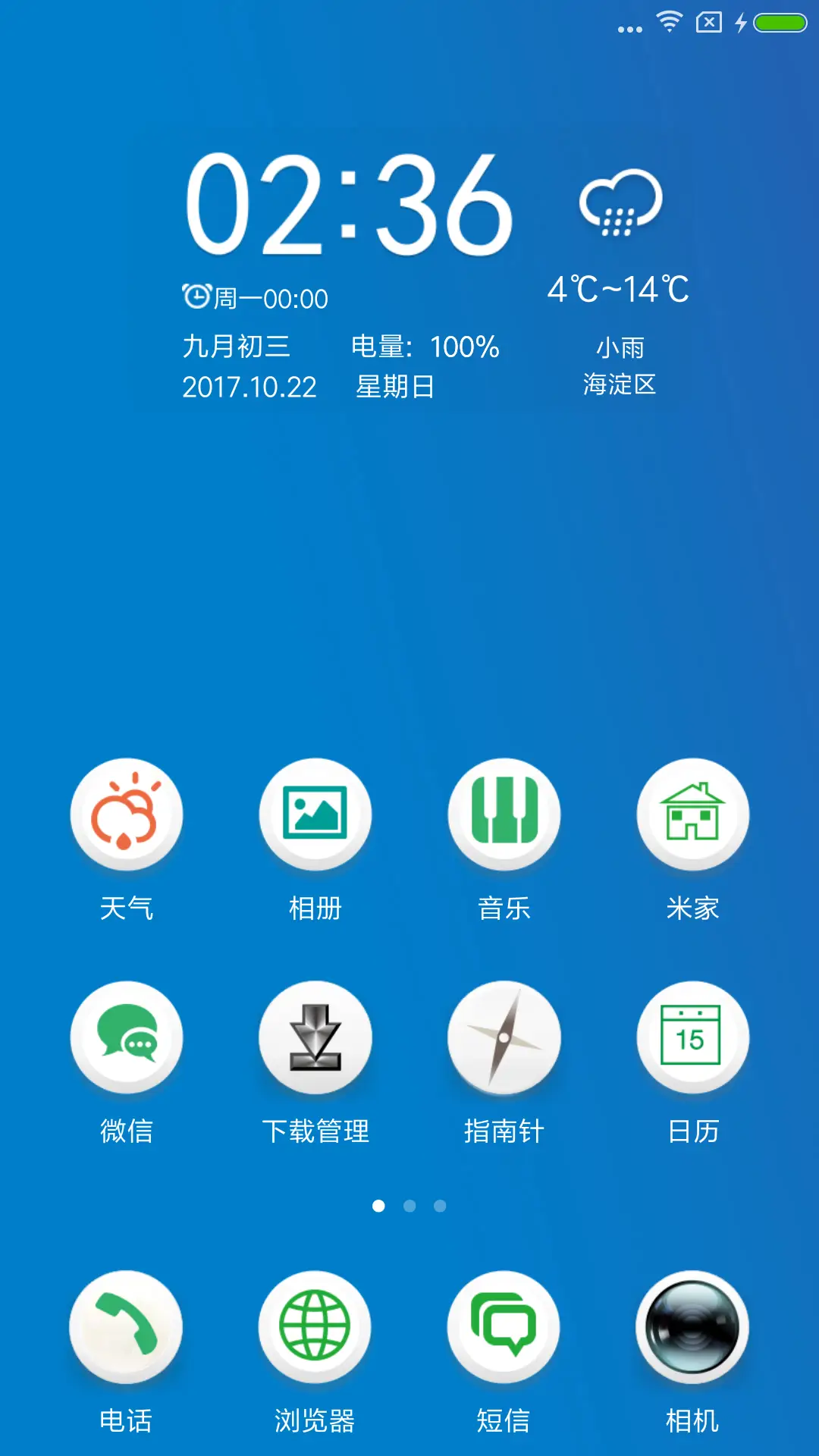Tap the 小雨 海淀区 weather location text
Viewport: 819px width, 1456px height.
click(619, 366)
